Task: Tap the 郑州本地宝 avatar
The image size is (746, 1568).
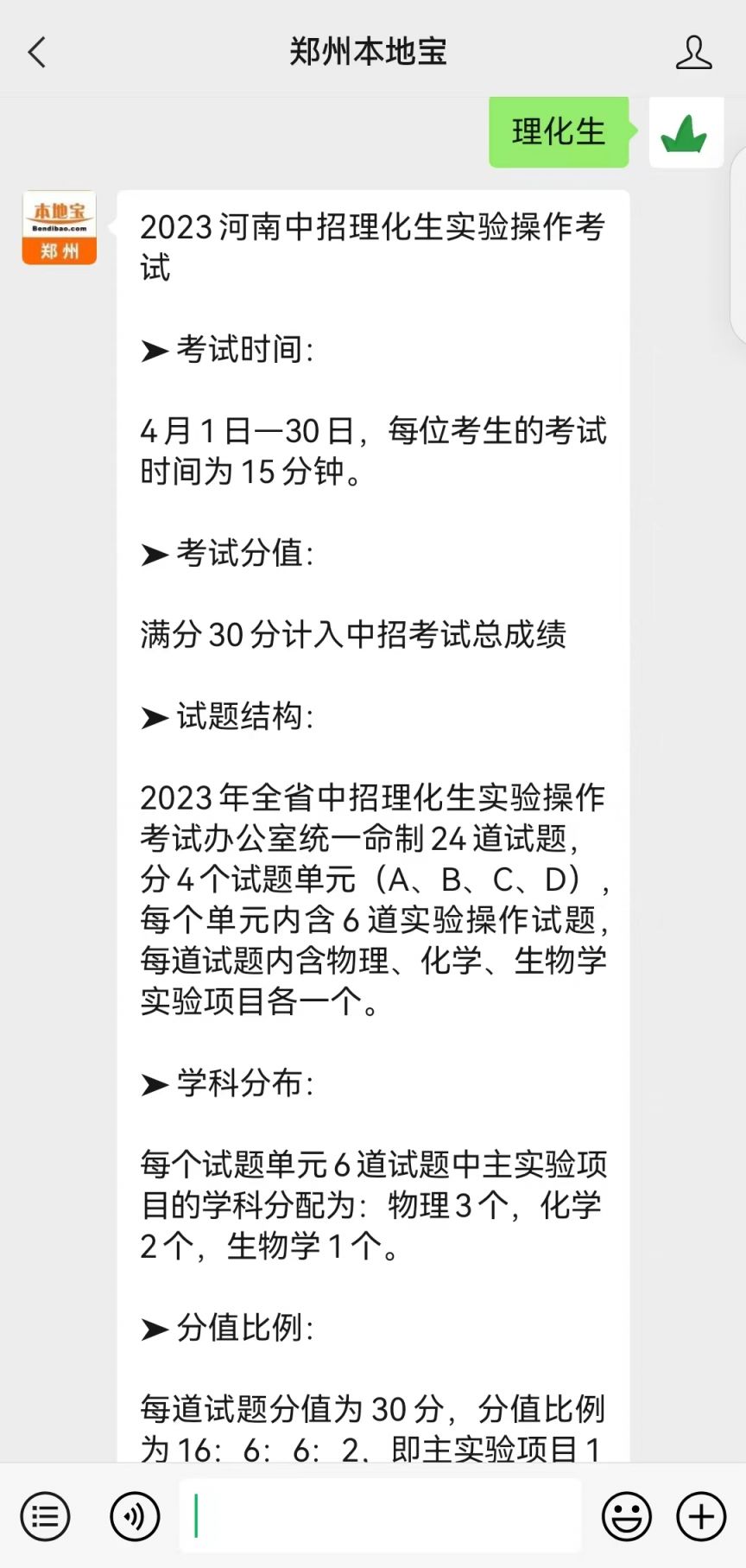Action: click(59, 227)
